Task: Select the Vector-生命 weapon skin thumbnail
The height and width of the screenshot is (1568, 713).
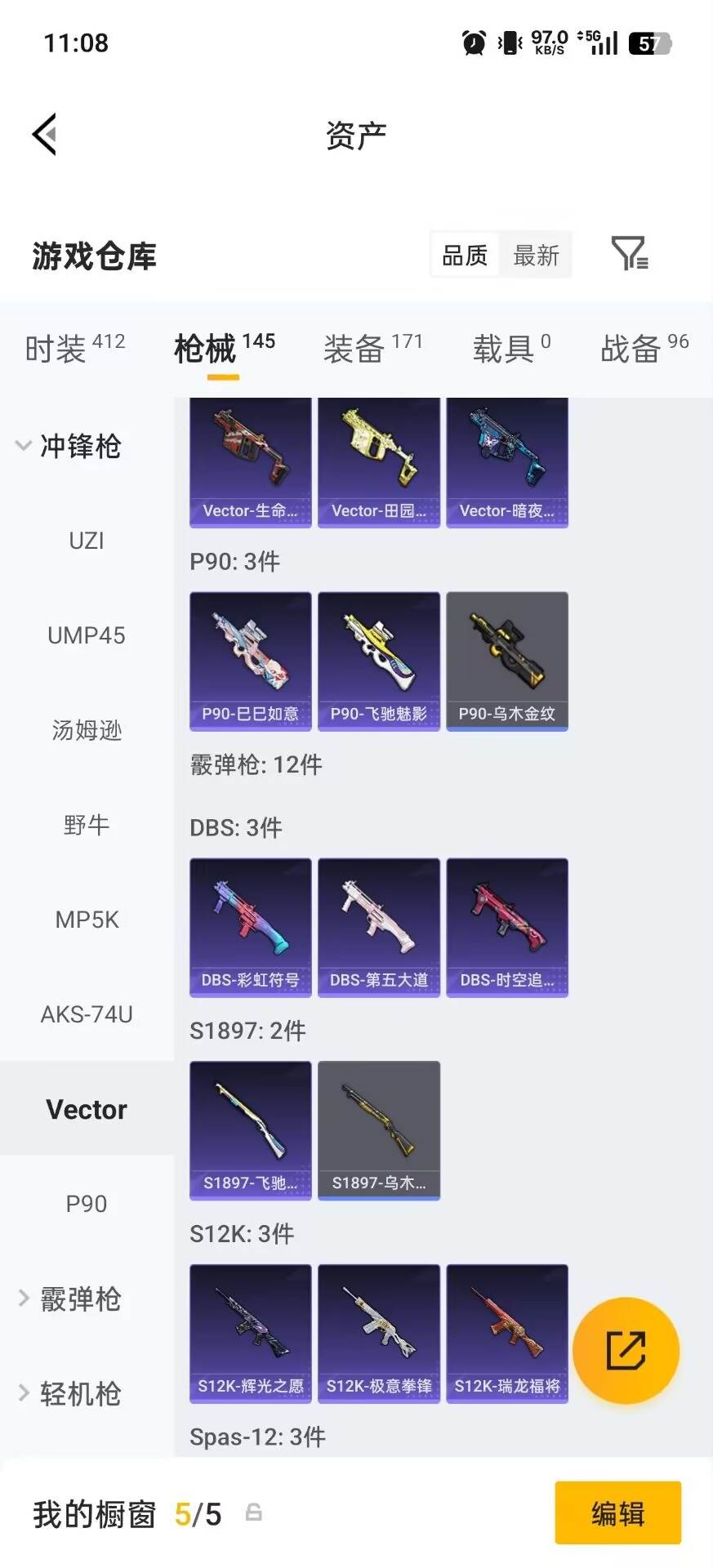Action: point(250,461)
